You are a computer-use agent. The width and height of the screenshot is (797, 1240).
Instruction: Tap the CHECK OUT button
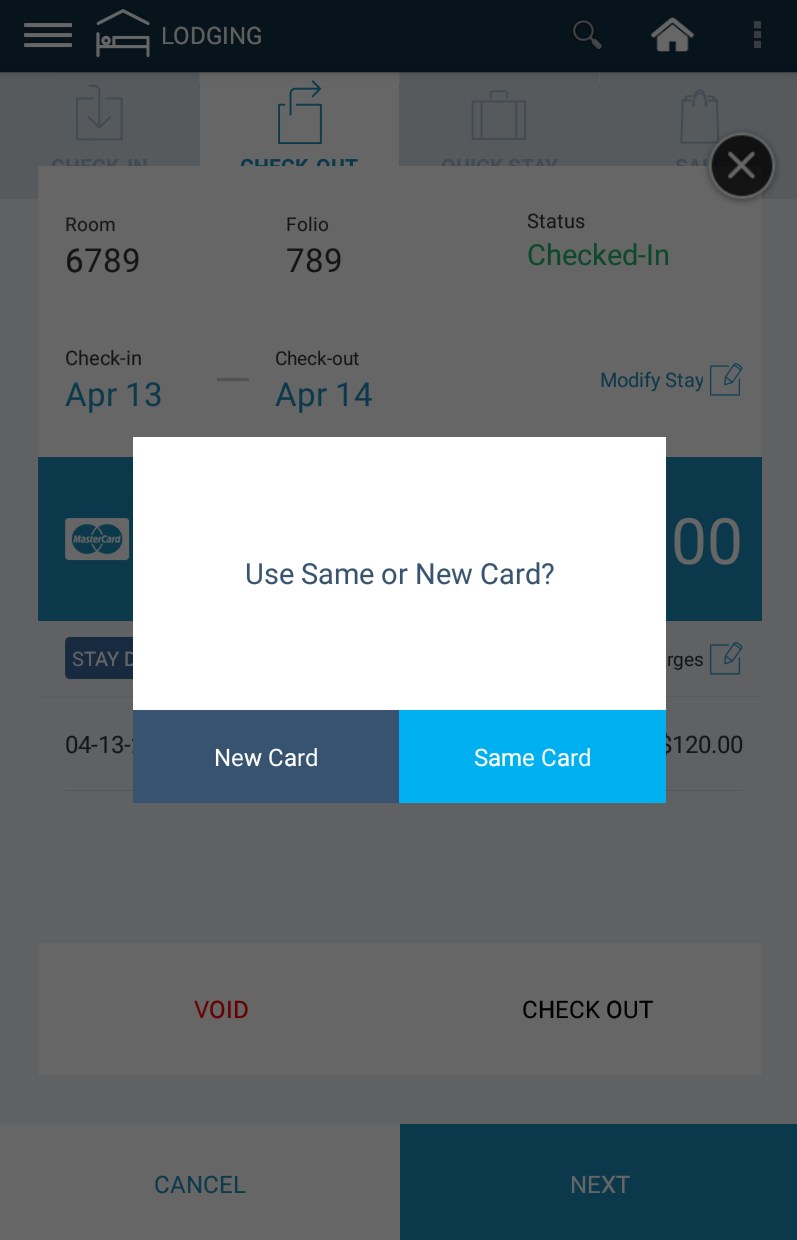pos(587,1009)
